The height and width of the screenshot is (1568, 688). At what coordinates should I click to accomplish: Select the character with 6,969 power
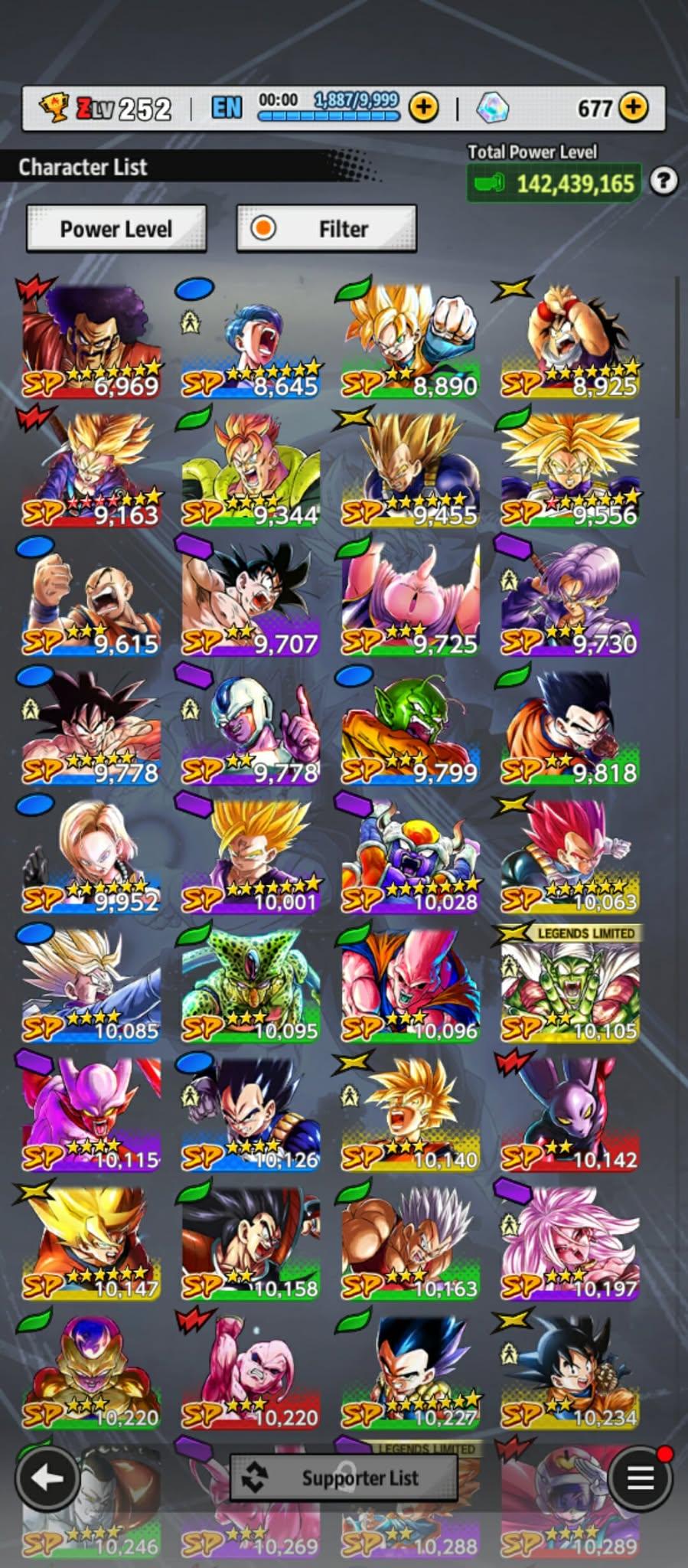point(90,341)
